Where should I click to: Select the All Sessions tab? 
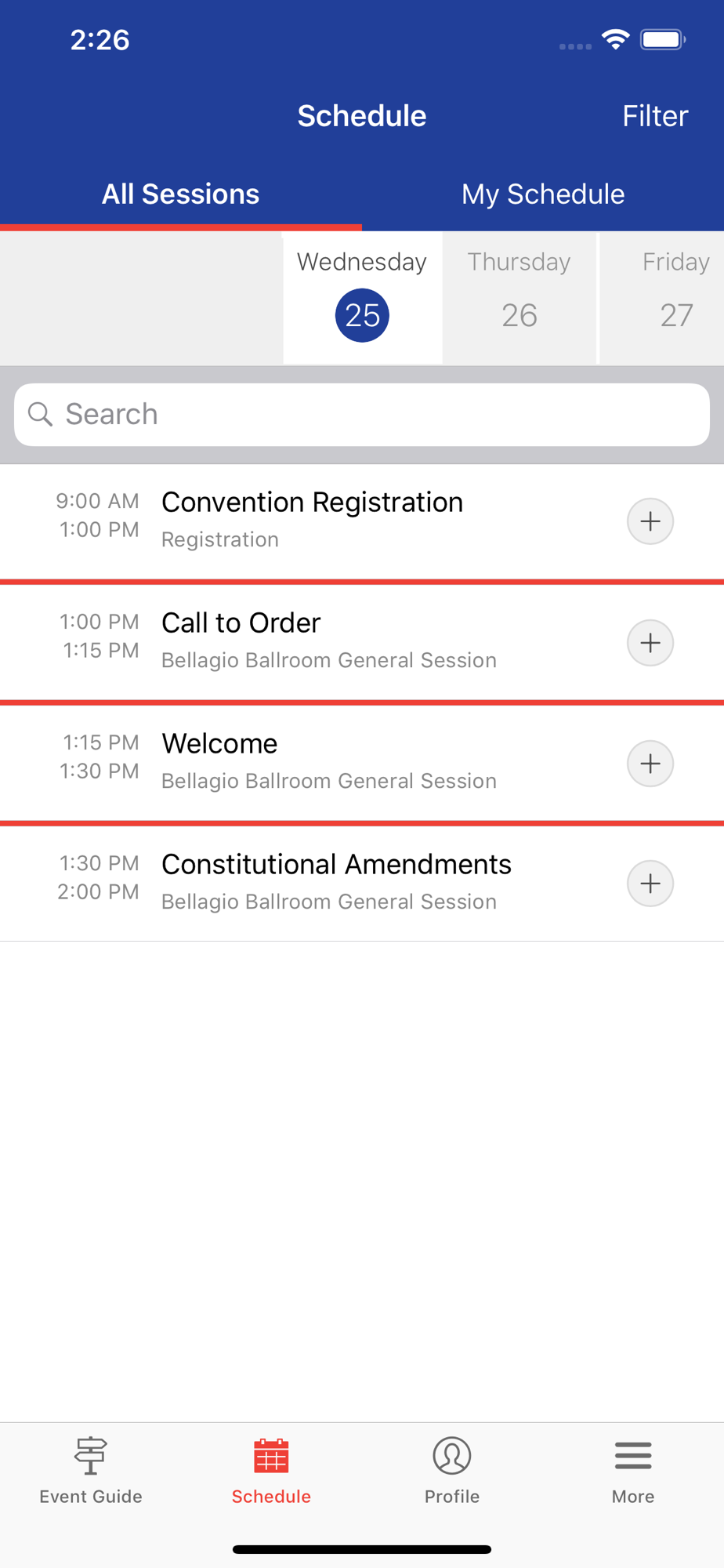click(x=181, y=194)
